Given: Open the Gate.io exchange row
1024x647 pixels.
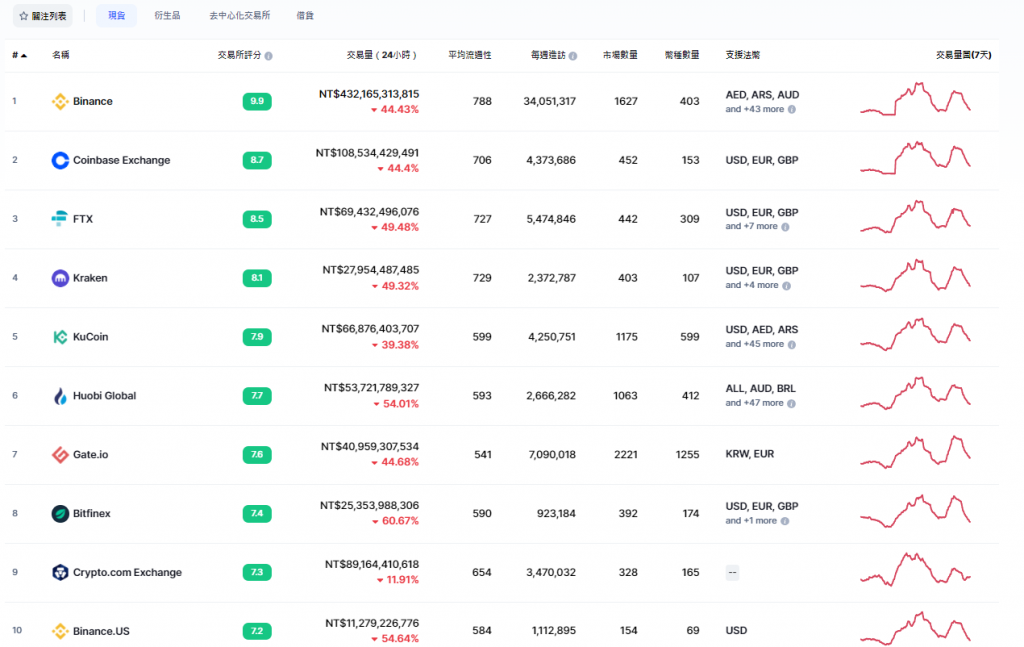Looking at the screenshot, I should click(x=90, y=454).
